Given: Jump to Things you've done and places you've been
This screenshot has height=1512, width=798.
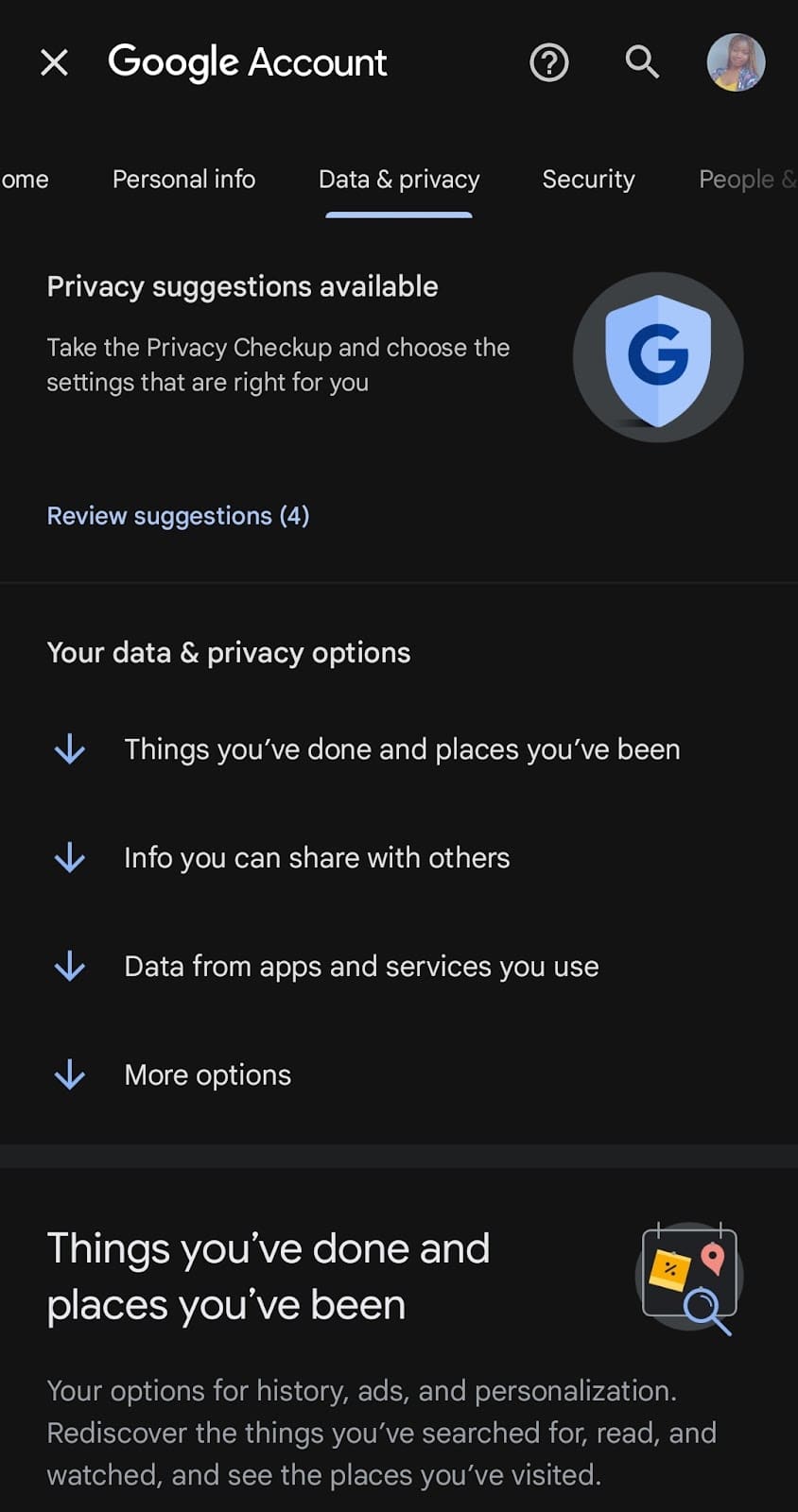Looking at the screenshot, I should [401, 749].
